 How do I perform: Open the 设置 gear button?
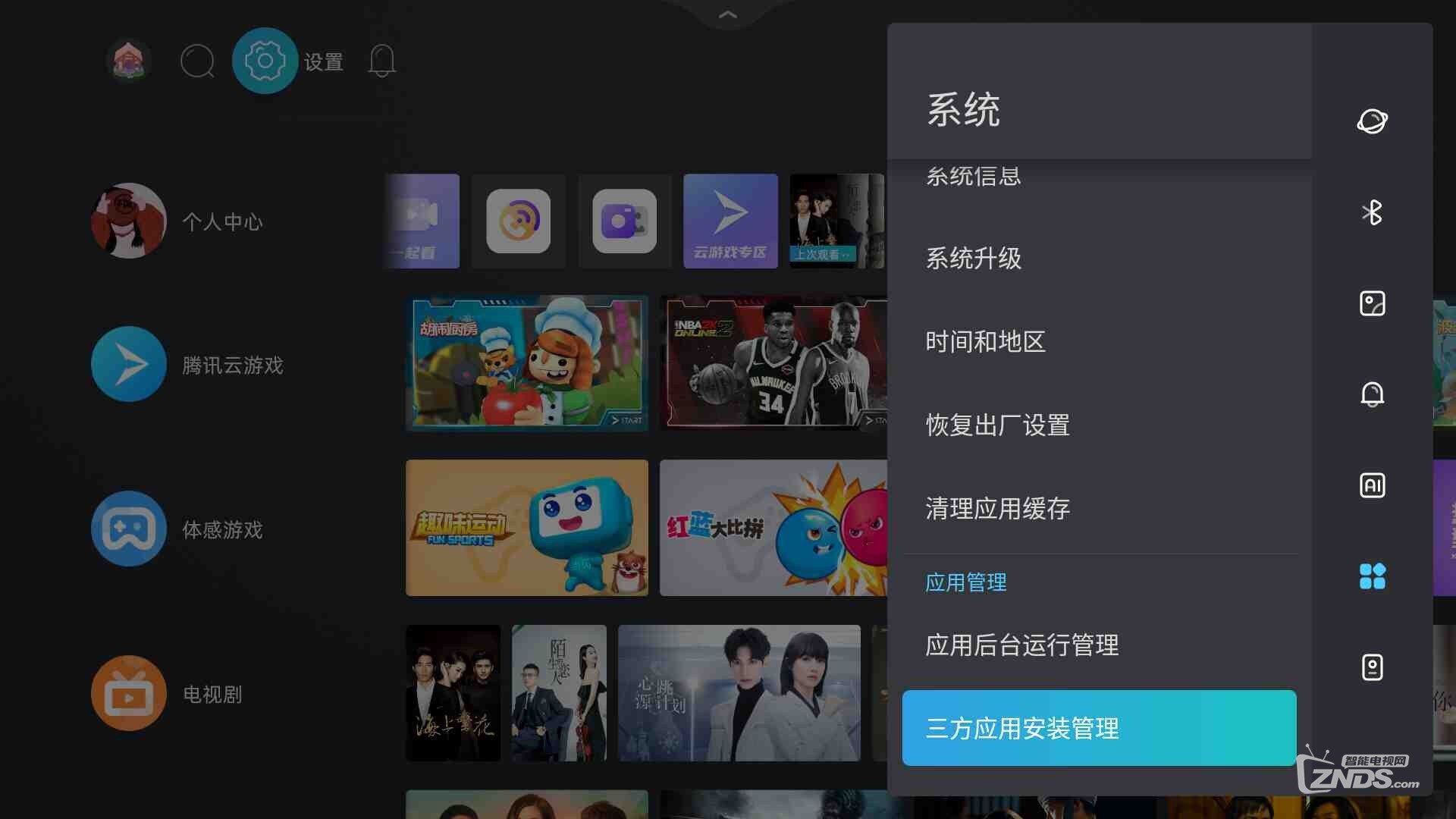pyautogui.click(x=265, y=61)
